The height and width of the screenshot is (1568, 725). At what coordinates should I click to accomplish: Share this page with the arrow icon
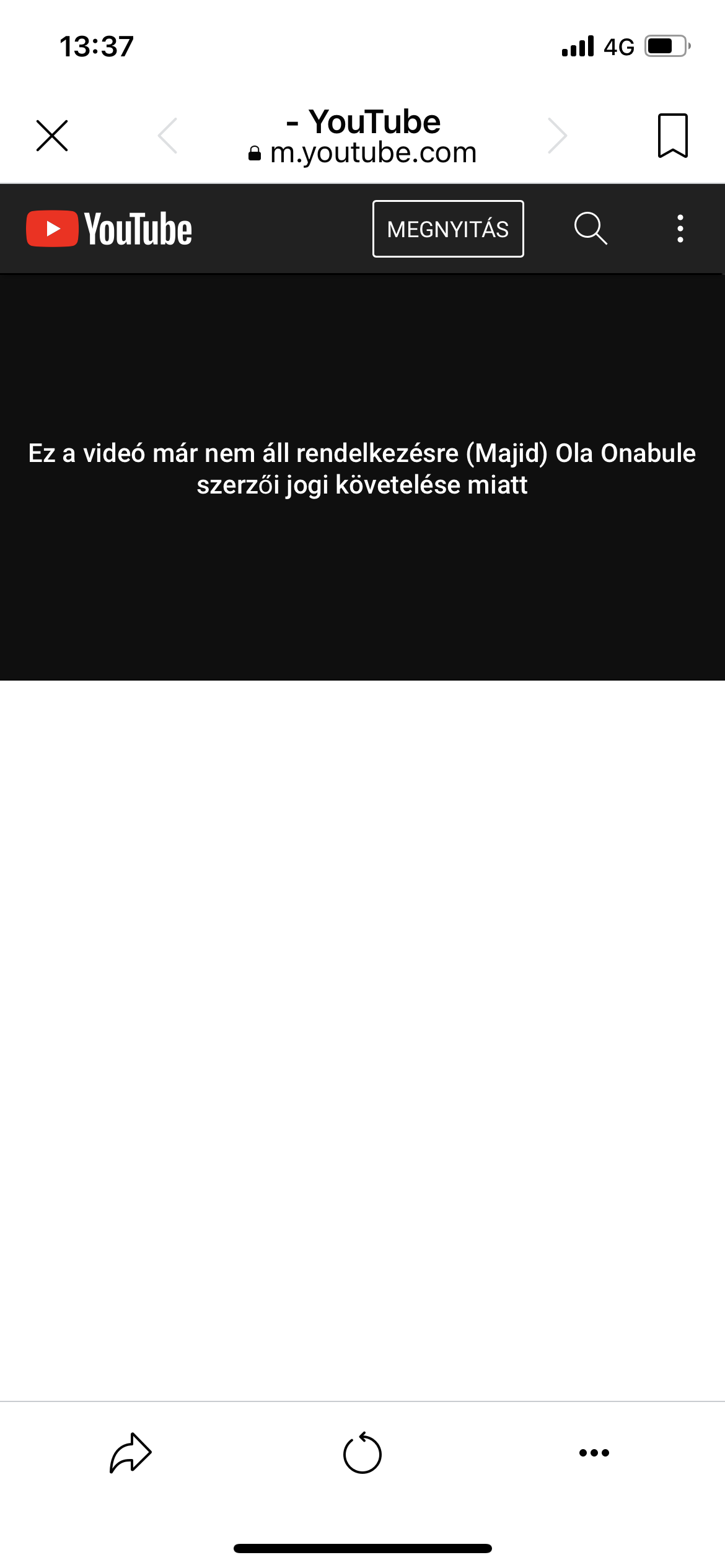click(131, 1452)
